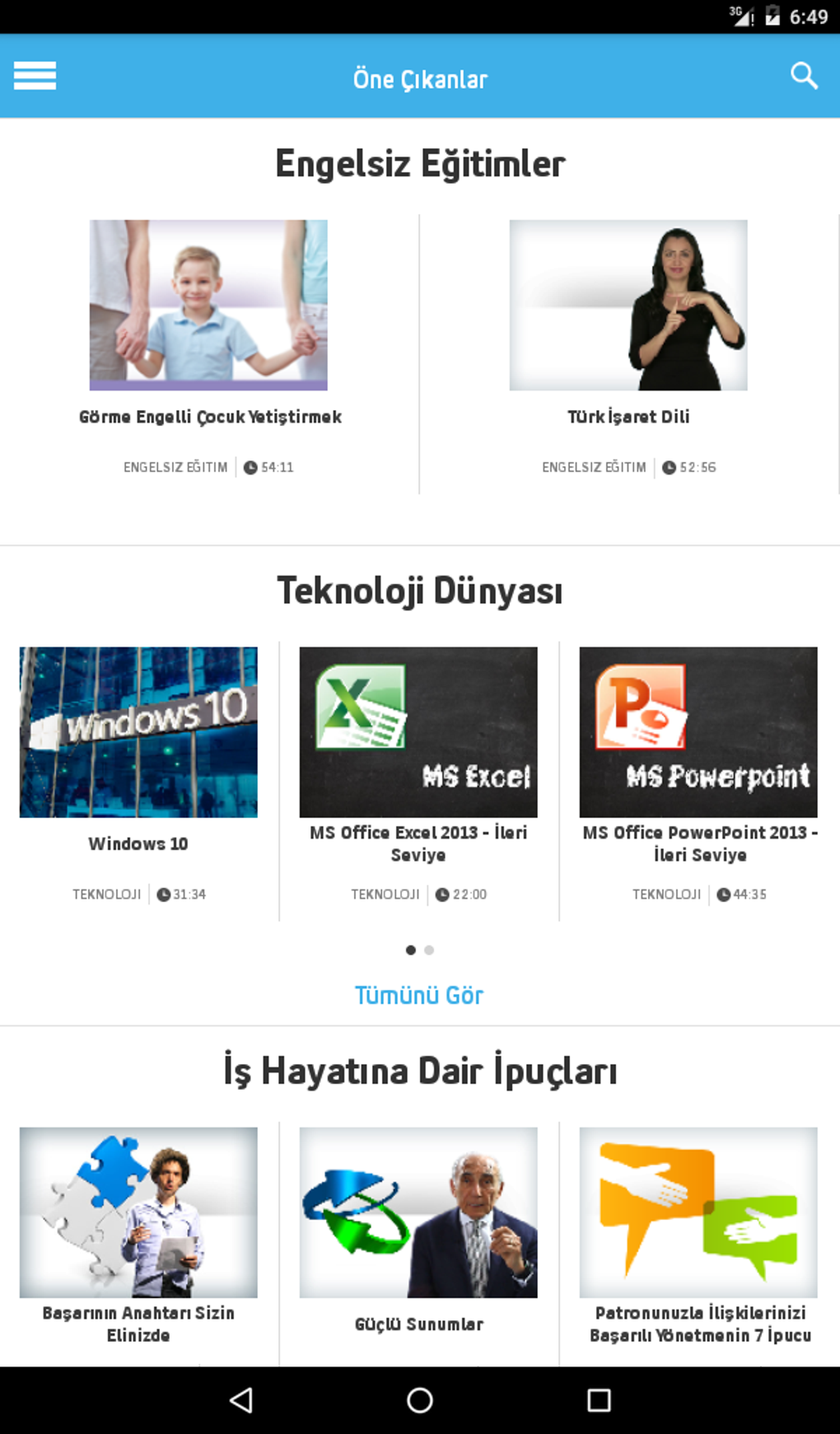
Task: Tap the system home button
Action: [x=420, y=1400]
